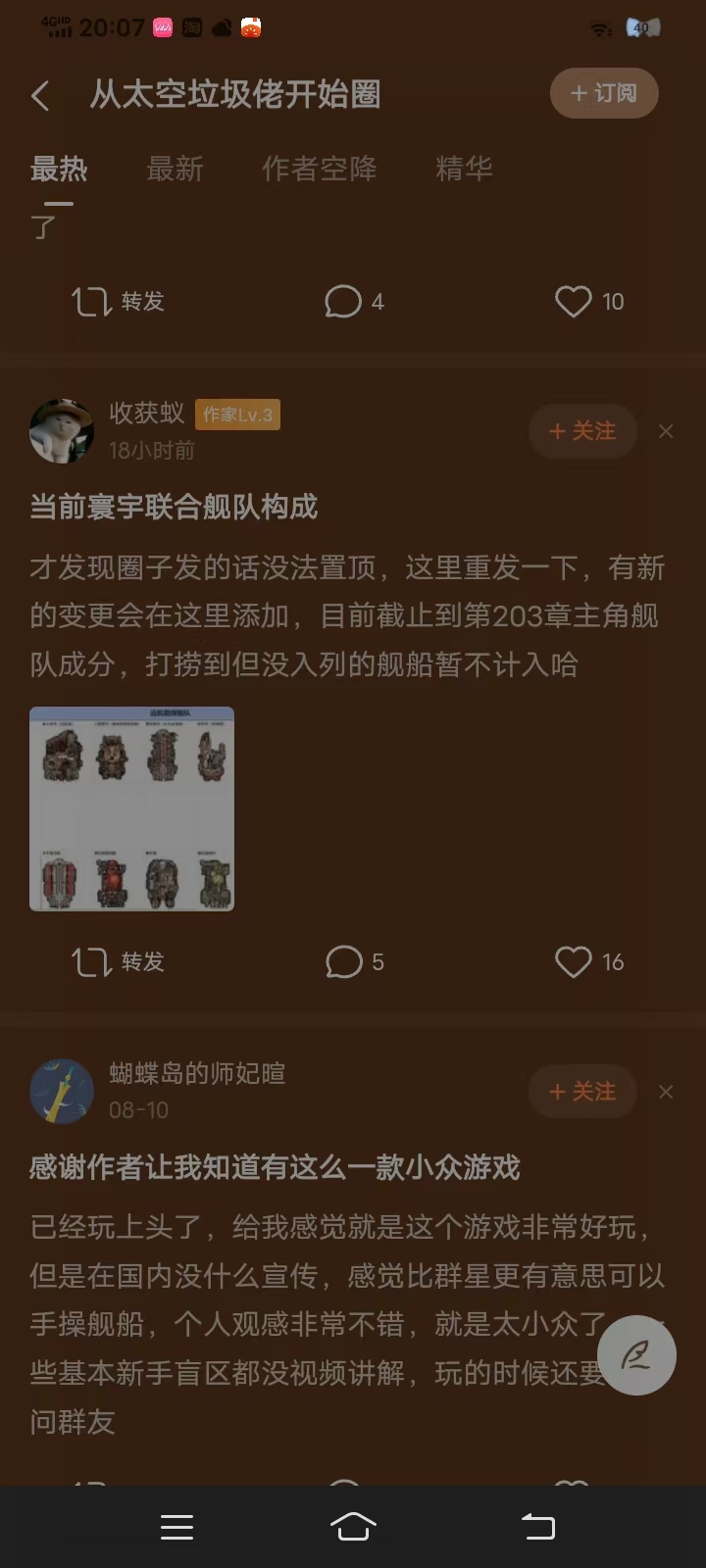Screen dimensions: 706x1568
Task: Tap the 作家Lv.3 author badge
Action: click(x=237, y=415)
